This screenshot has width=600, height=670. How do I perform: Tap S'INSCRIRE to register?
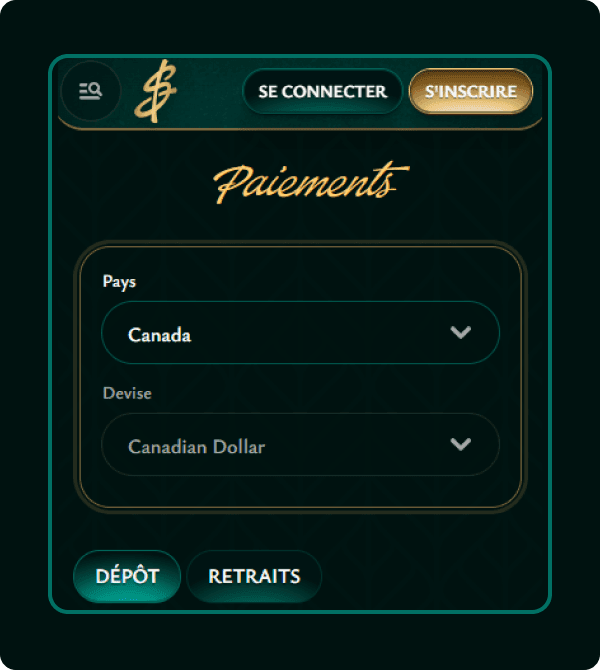(x=471, y=91)
